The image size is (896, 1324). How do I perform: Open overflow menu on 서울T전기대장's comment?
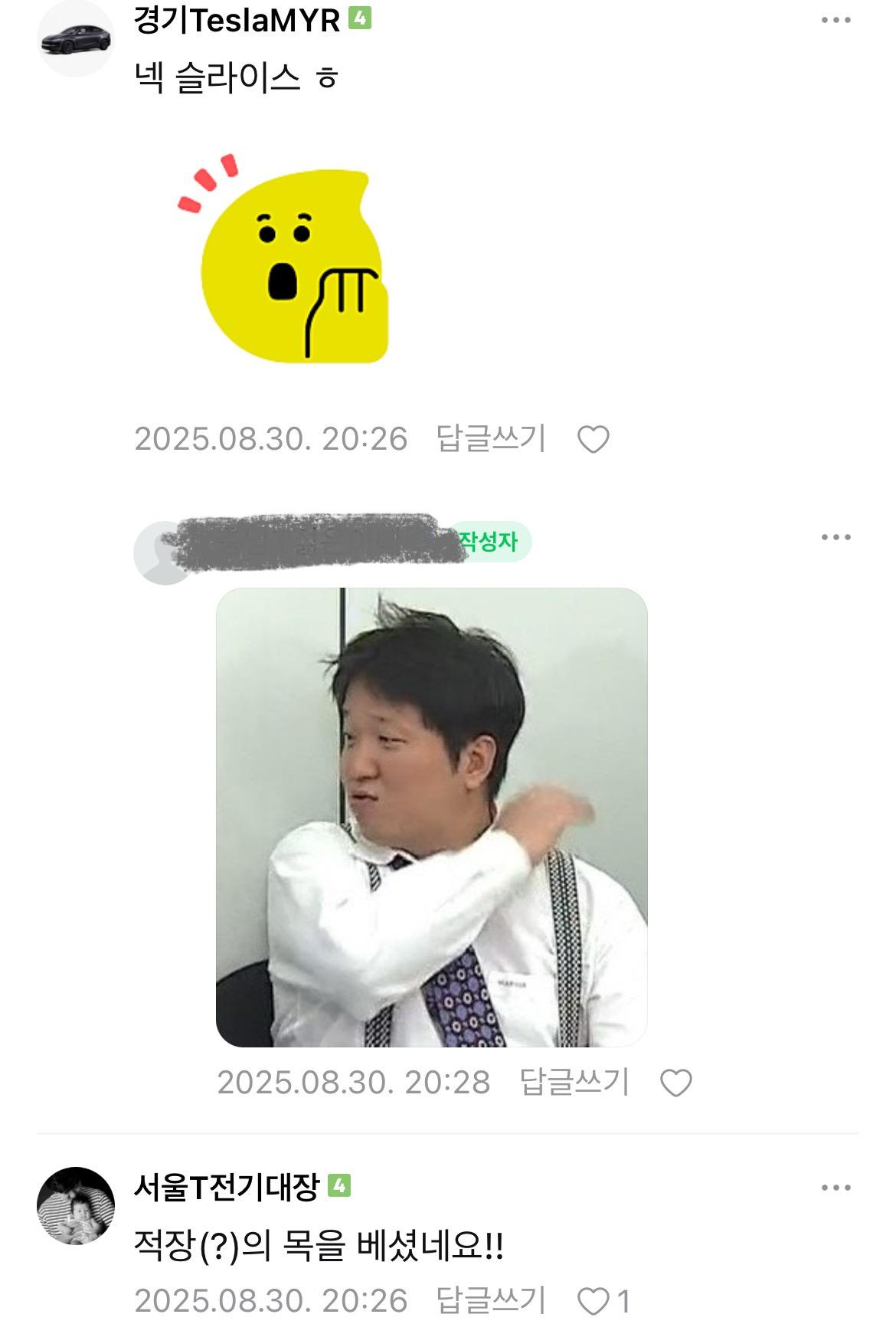[836, 1188]
